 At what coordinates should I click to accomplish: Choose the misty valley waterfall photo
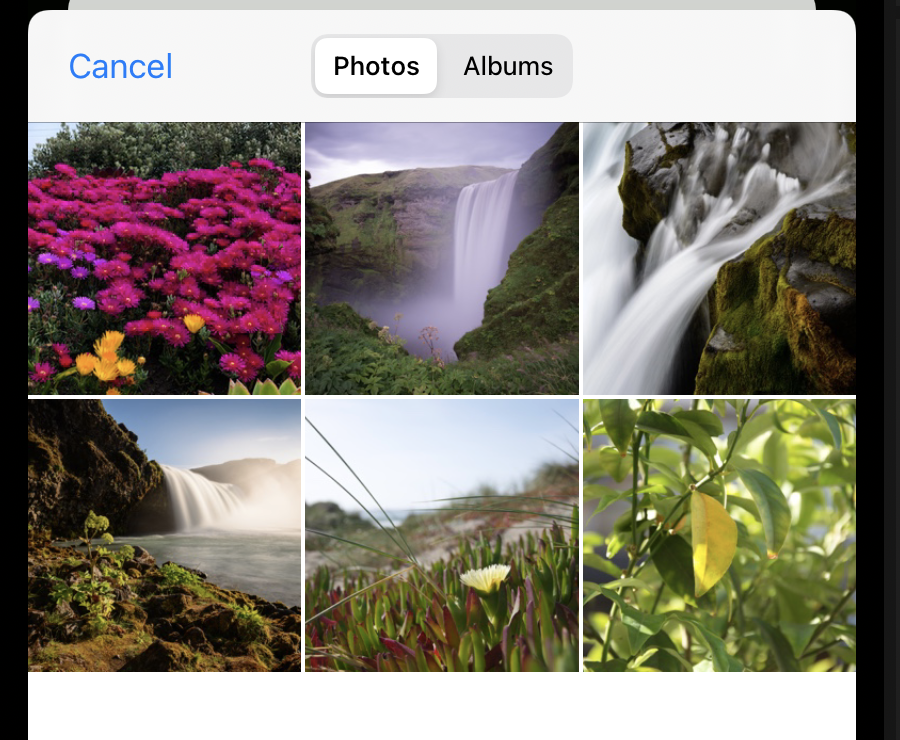click(x=441, y=258)
